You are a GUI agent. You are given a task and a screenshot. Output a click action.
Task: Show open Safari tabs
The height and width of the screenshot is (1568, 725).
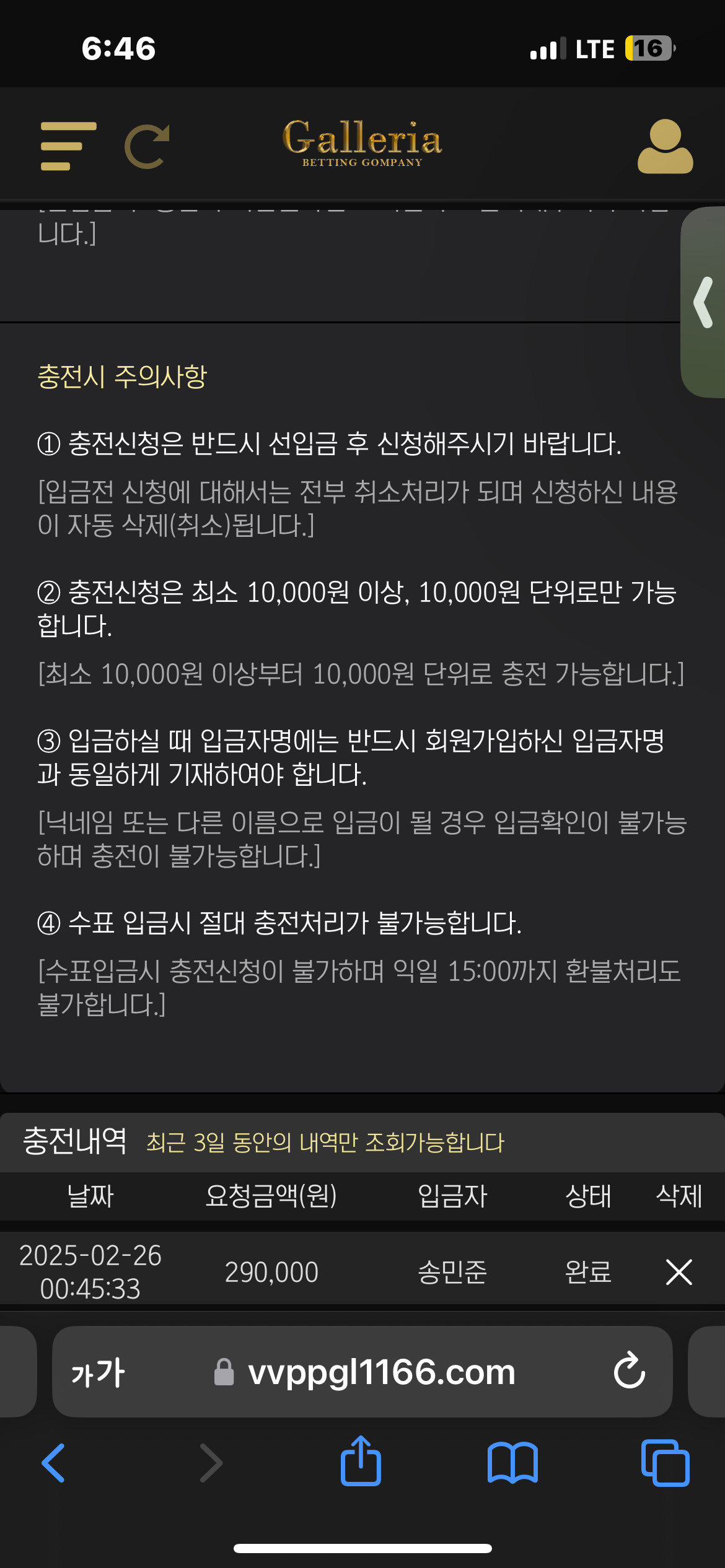(665, 1463)
